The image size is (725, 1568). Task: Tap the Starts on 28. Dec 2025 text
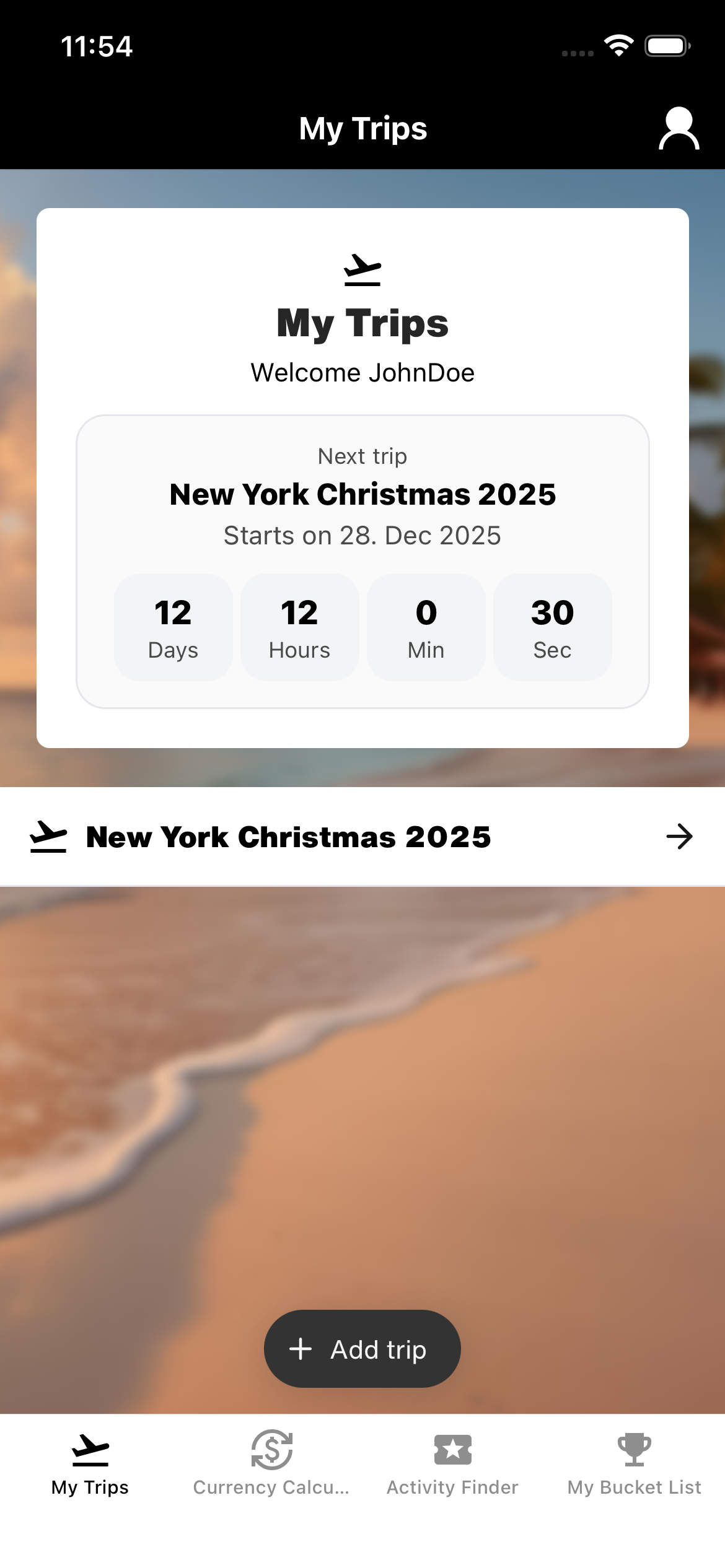pos(362,535)
